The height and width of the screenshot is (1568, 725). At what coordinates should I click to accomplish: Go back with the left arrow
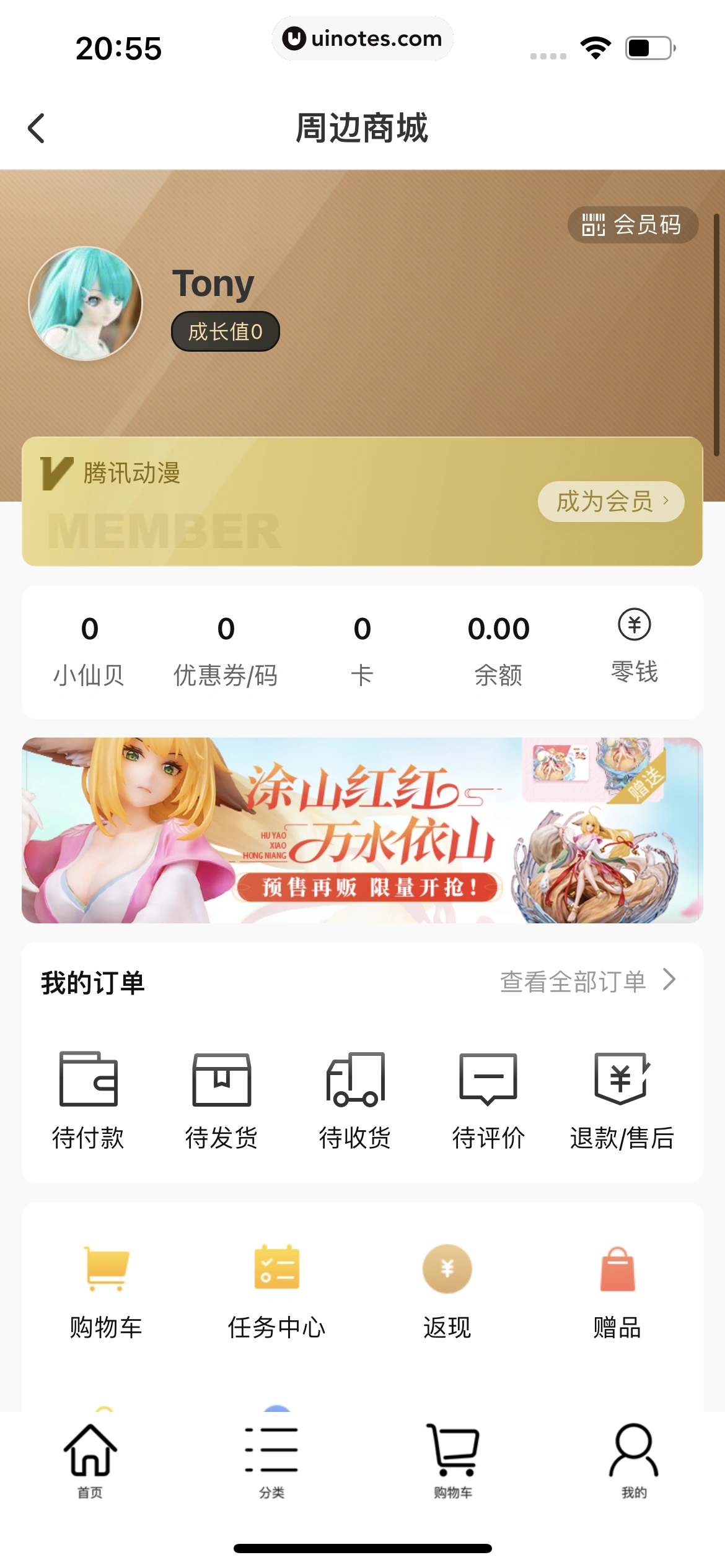tap(37, 127)
